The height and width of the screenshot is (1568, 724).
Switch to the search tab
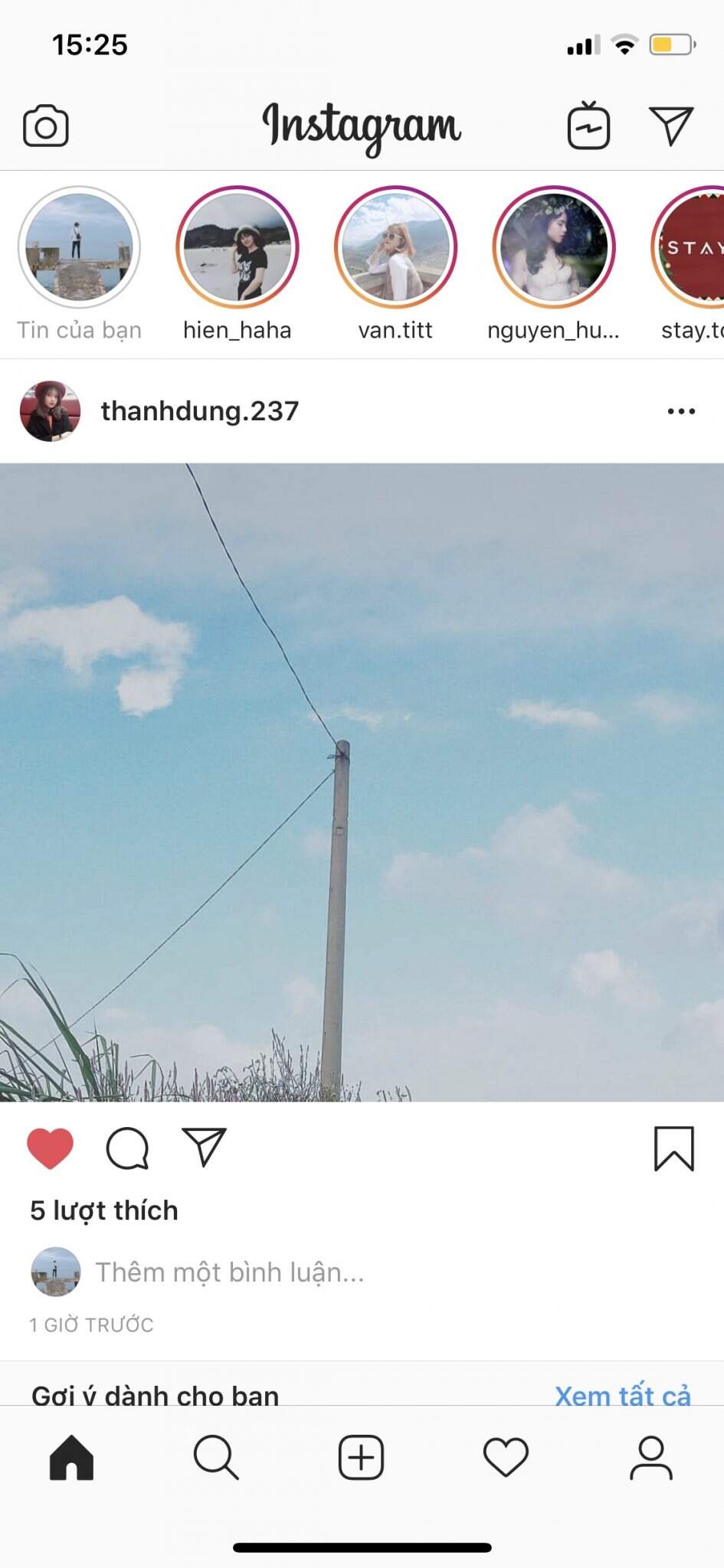tap(216, 1457)
